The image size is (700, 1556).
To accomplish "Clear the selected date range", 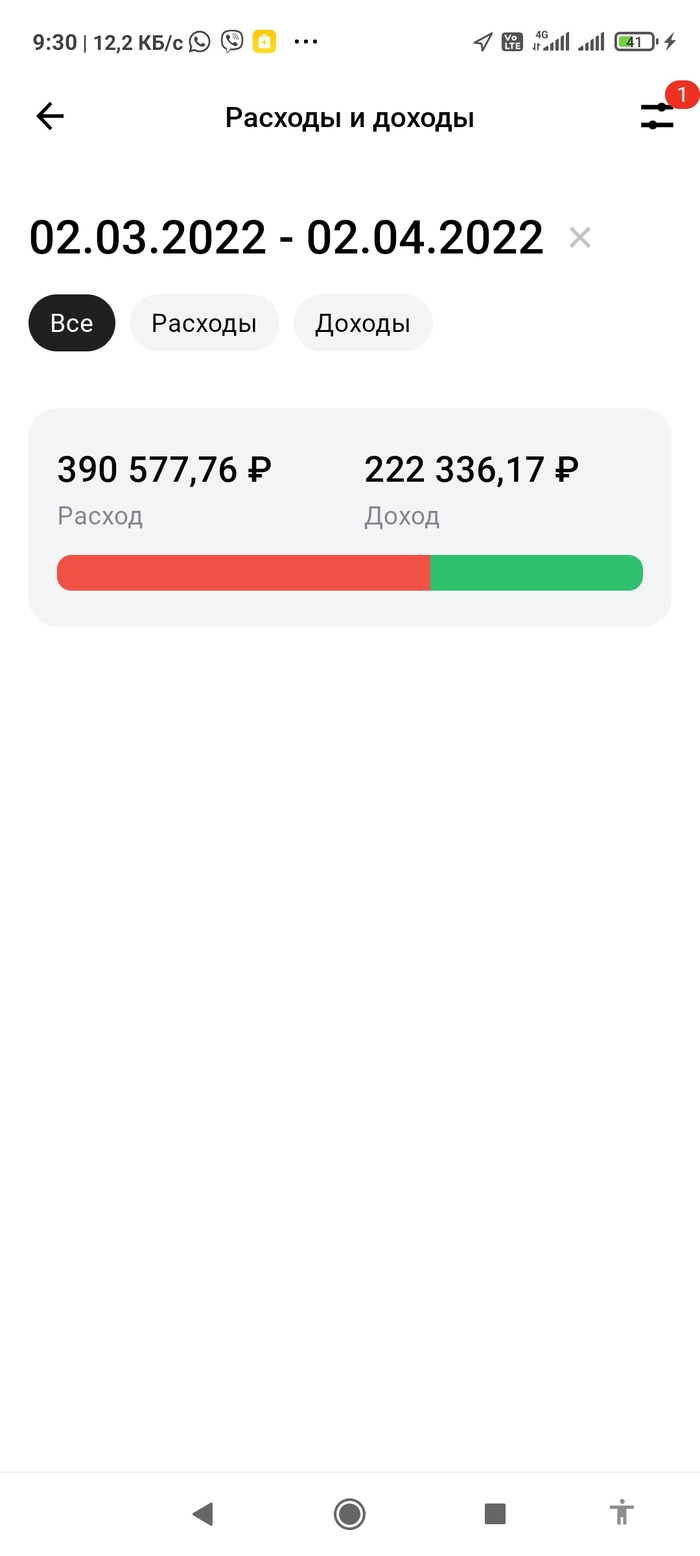I will [580, 238].
